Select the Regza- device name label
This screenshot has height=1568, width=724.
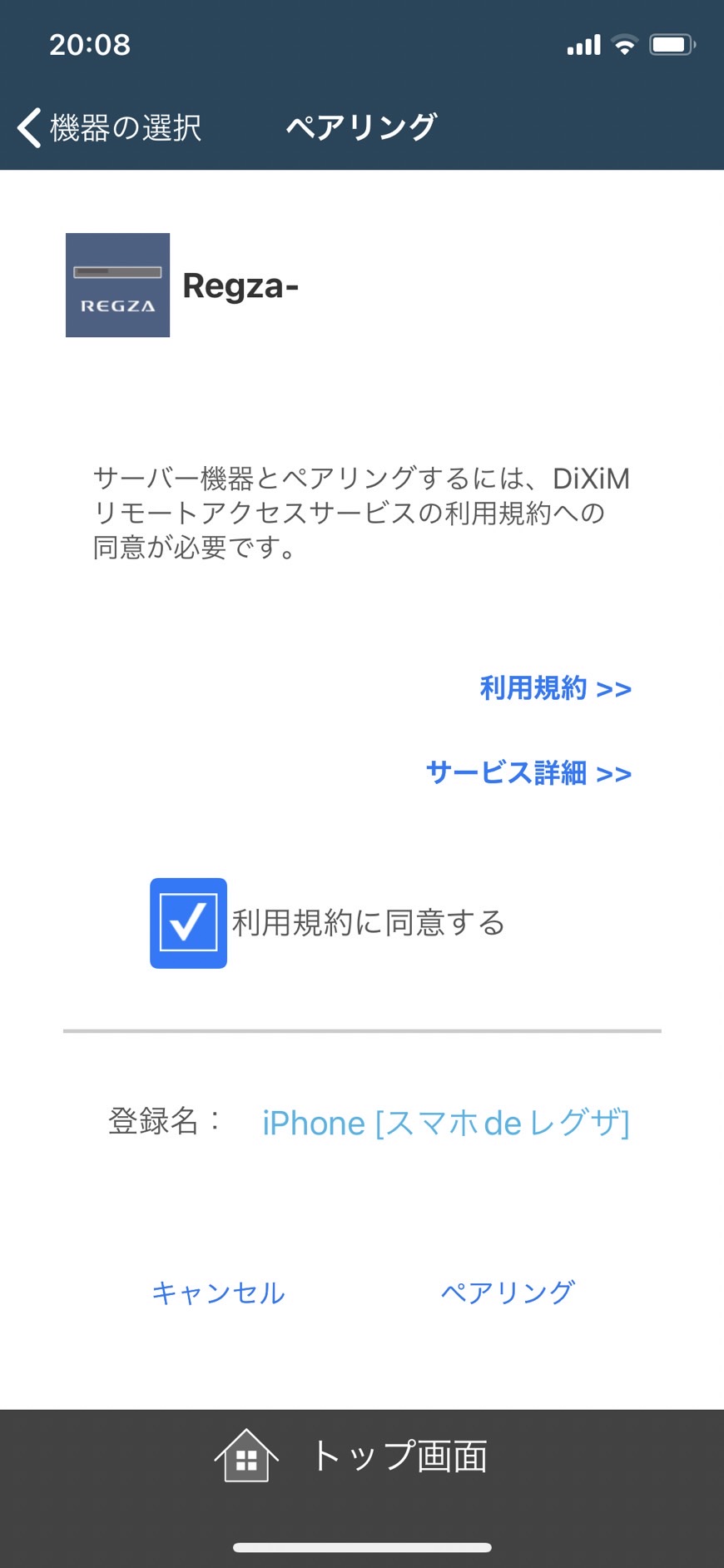240,285
